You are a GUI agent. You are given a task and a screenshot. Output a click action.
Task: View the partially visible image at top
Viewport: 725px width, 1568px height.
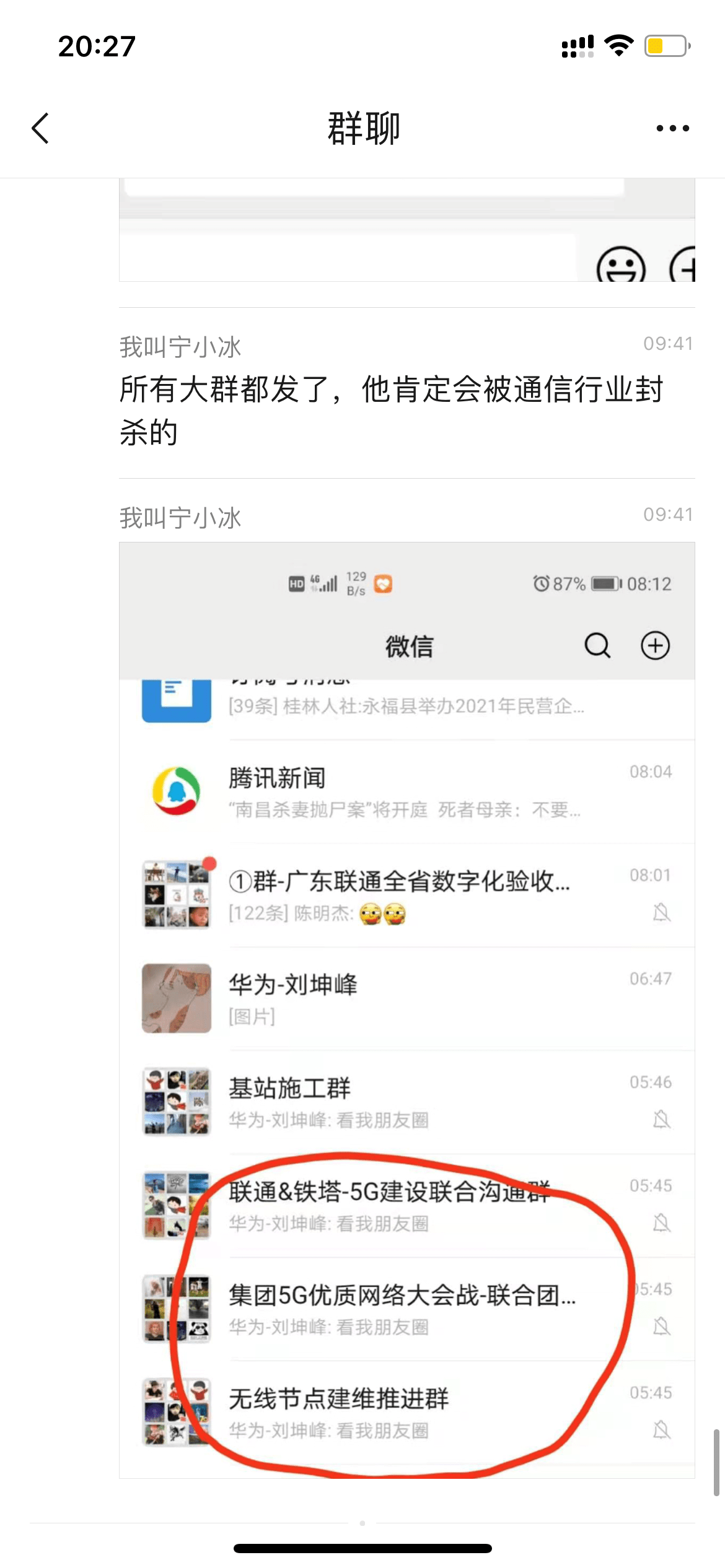[x=406, y=230]
